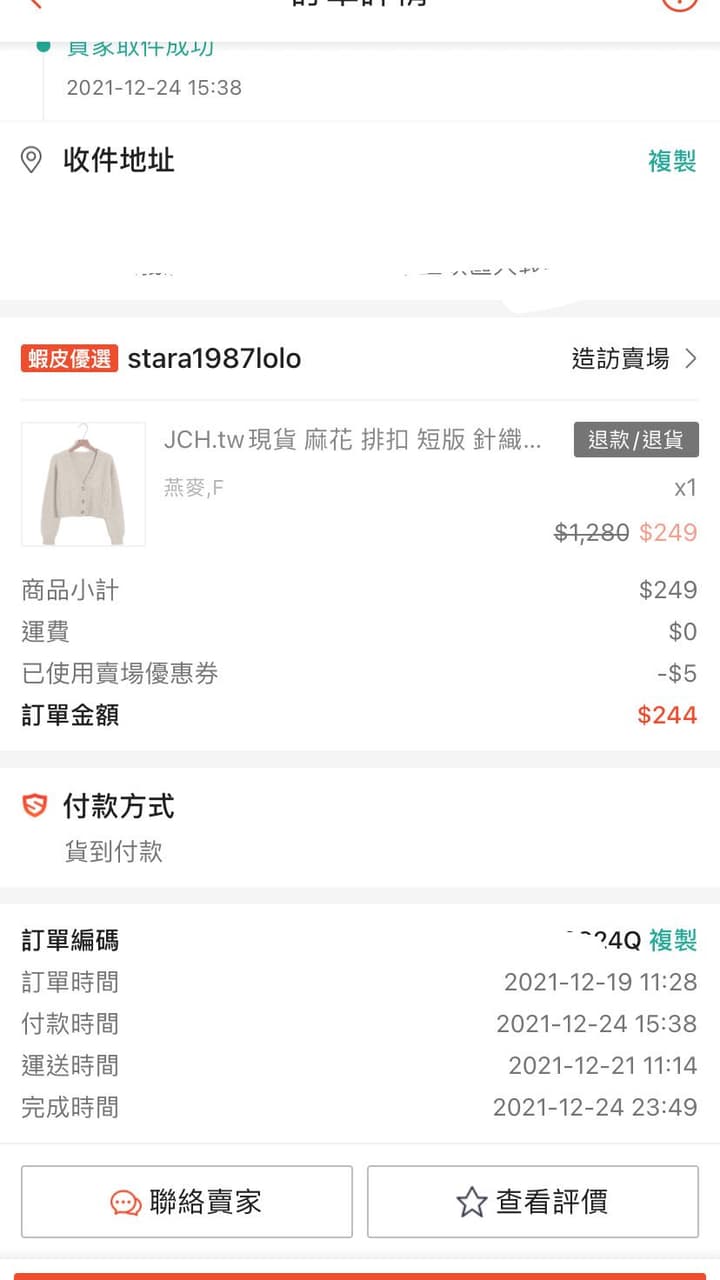
Task: Tap the 退款/退貨 refund/return button
Action: (x=636, y=440)
